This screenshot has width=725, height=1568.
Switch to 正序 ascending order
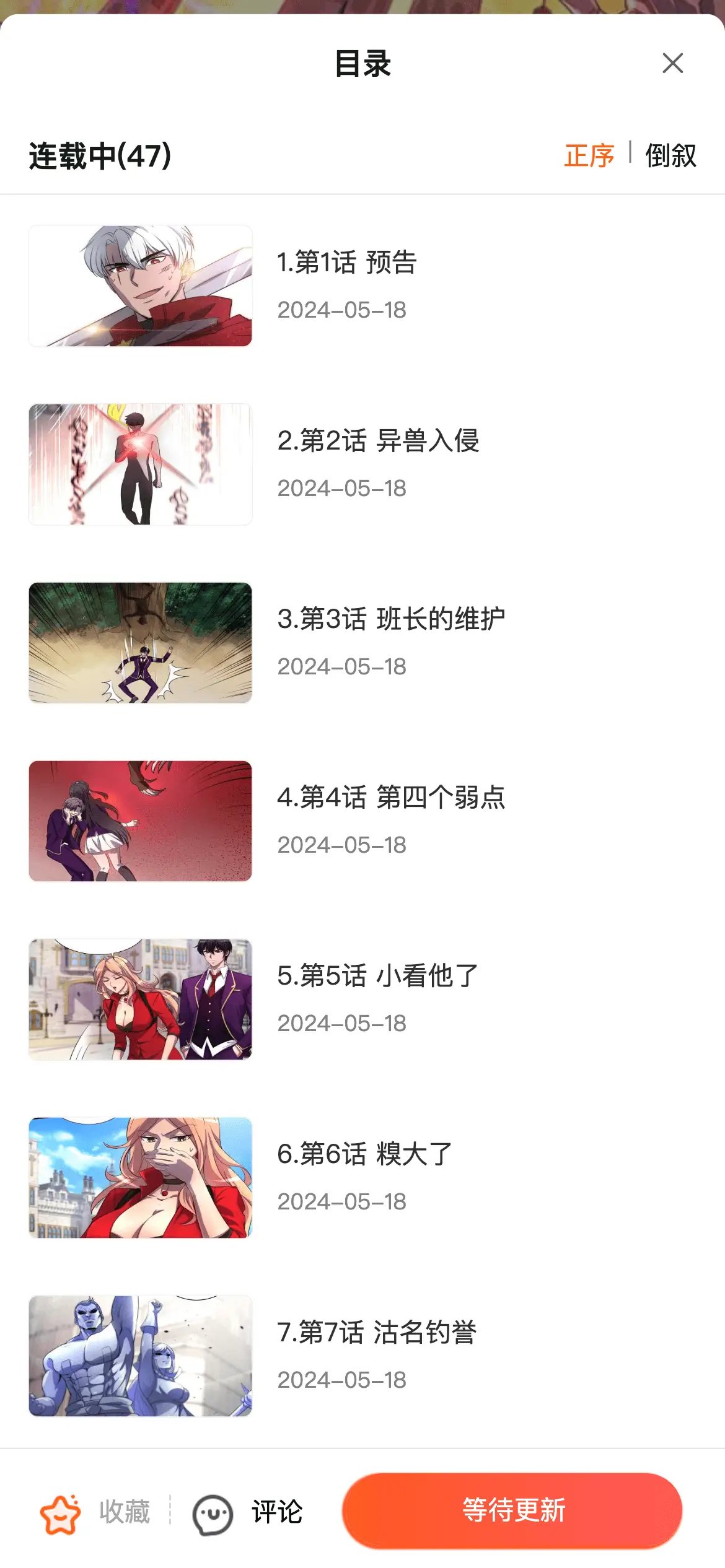pyautogui.click(x=589, y=155)
